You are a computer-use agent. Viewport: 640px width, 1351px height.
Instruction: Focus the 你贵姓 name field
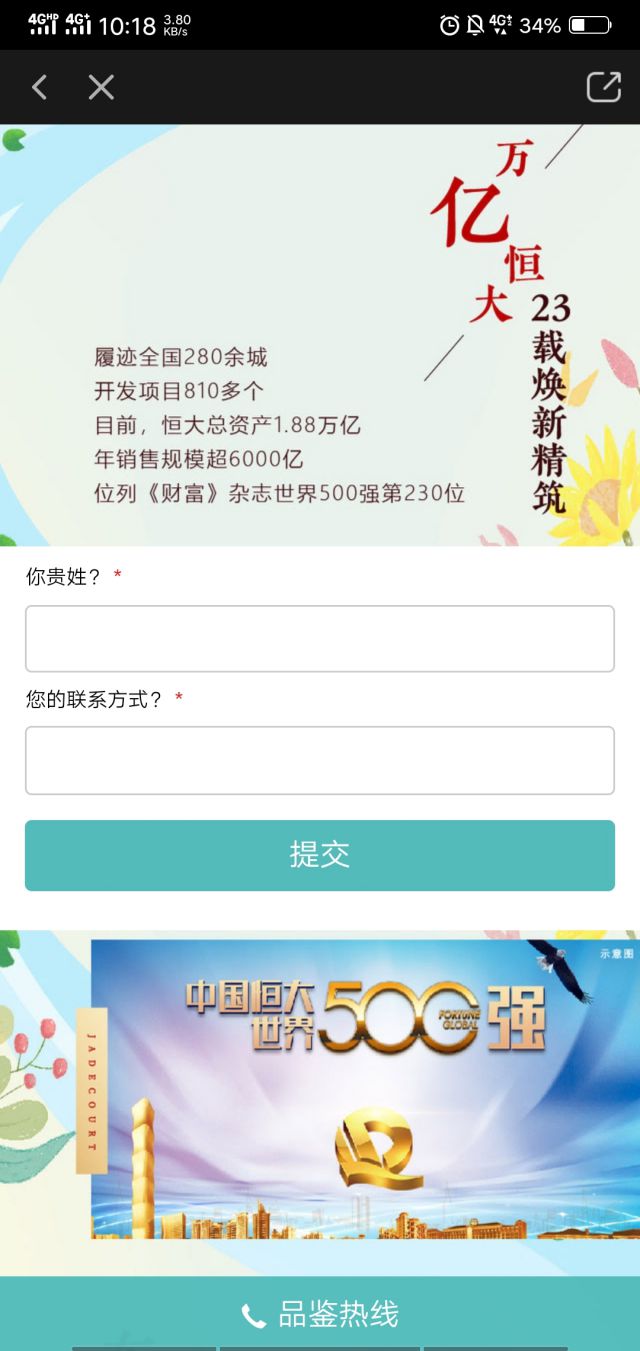[320, 638]
